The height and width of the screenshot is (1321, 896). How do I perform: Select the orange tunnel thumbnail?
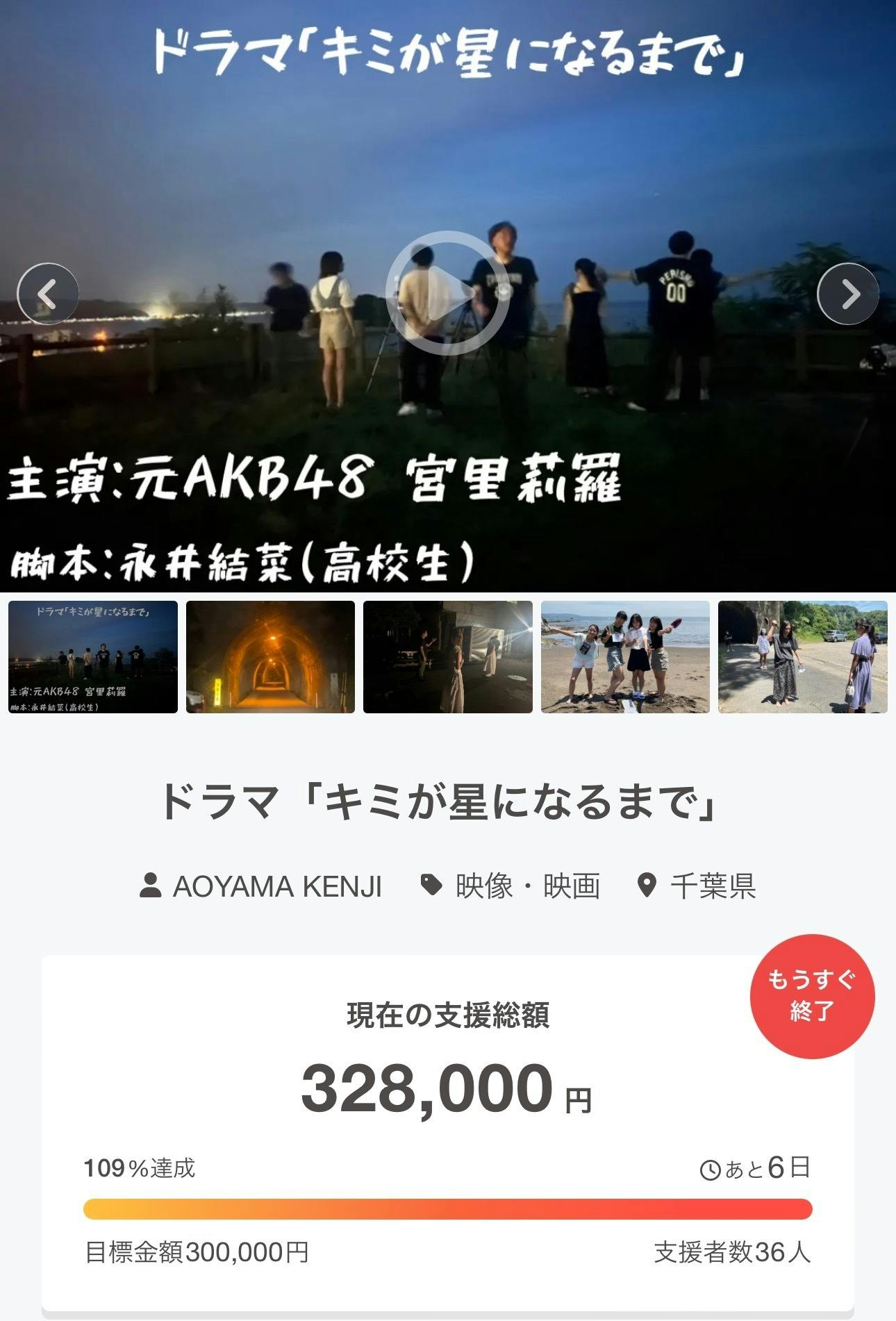pyautogui.click(x=270, y=657)
